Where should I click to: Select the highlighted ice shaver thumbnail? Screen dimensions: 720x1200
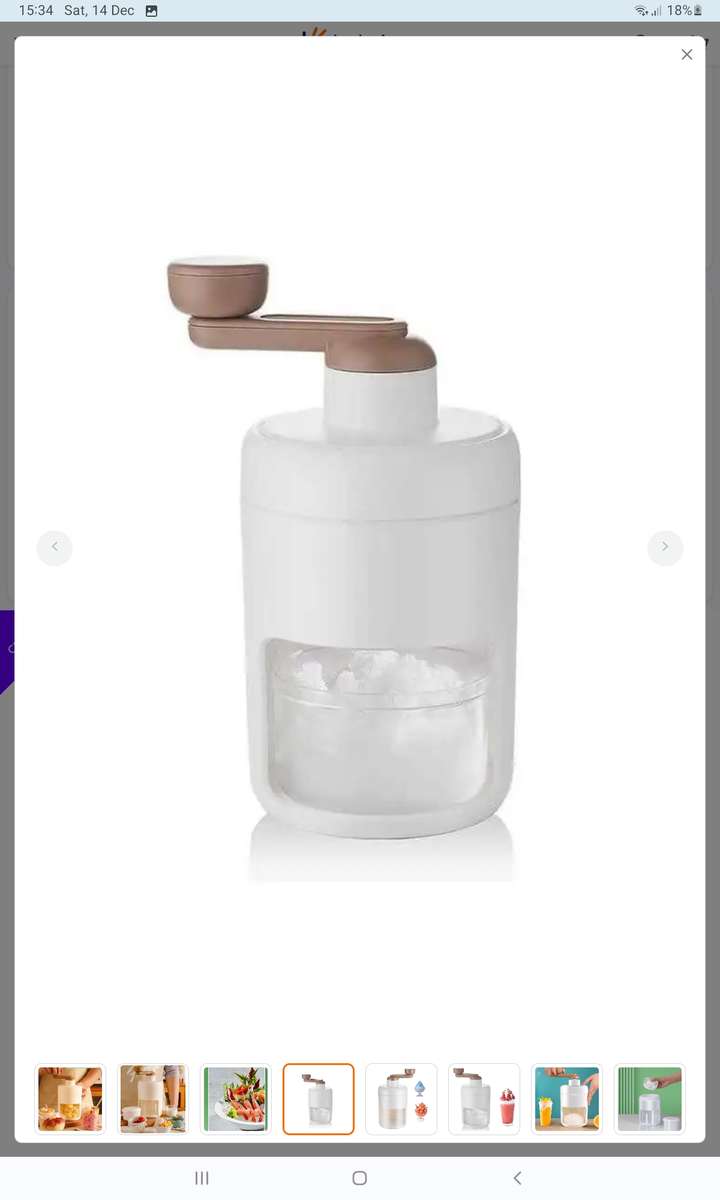tap(319, 1099)
